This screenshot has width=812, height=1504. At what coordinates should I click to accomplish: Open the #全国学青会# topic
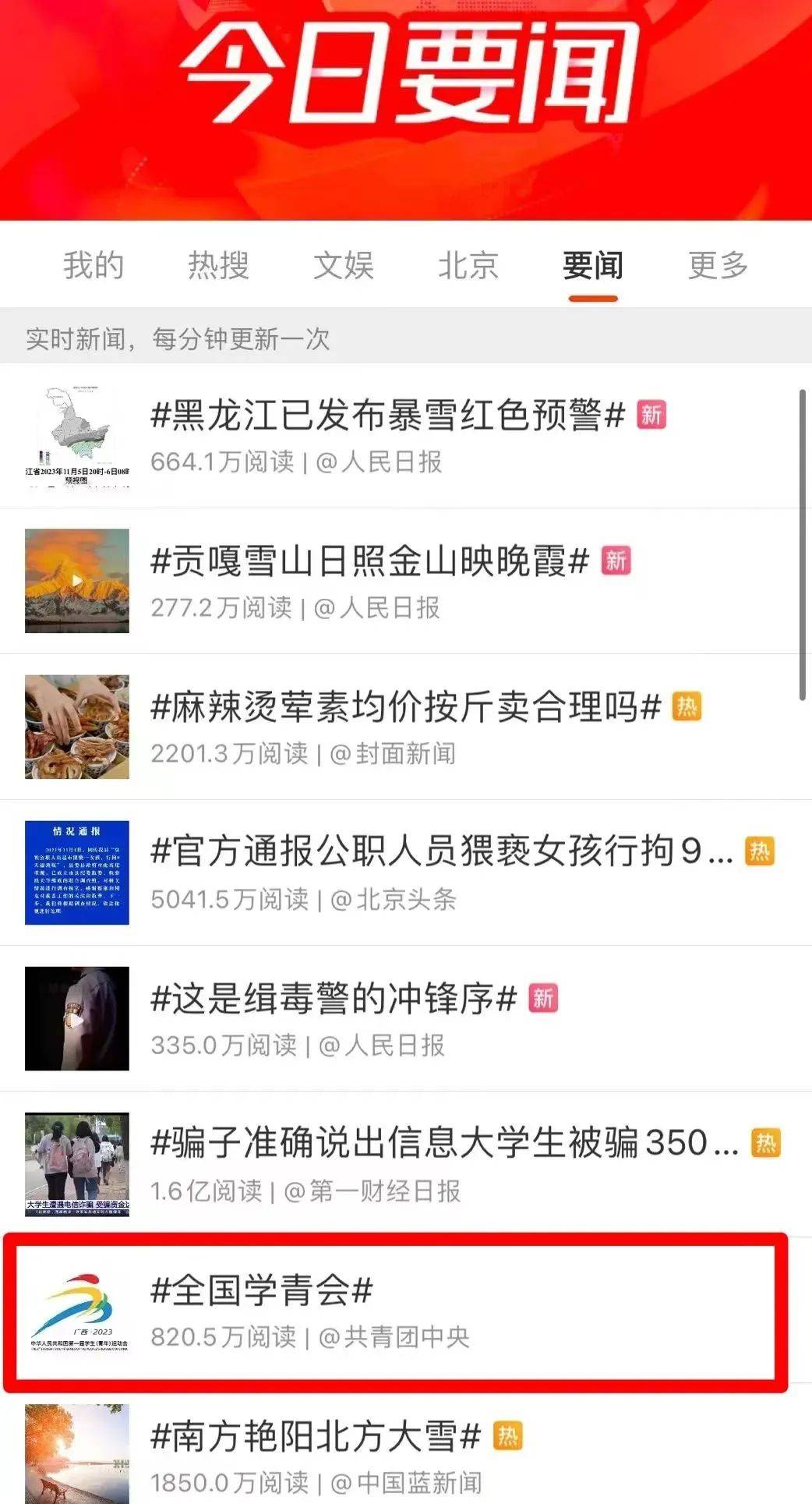pyautogui.click(x=262, y=1290)
